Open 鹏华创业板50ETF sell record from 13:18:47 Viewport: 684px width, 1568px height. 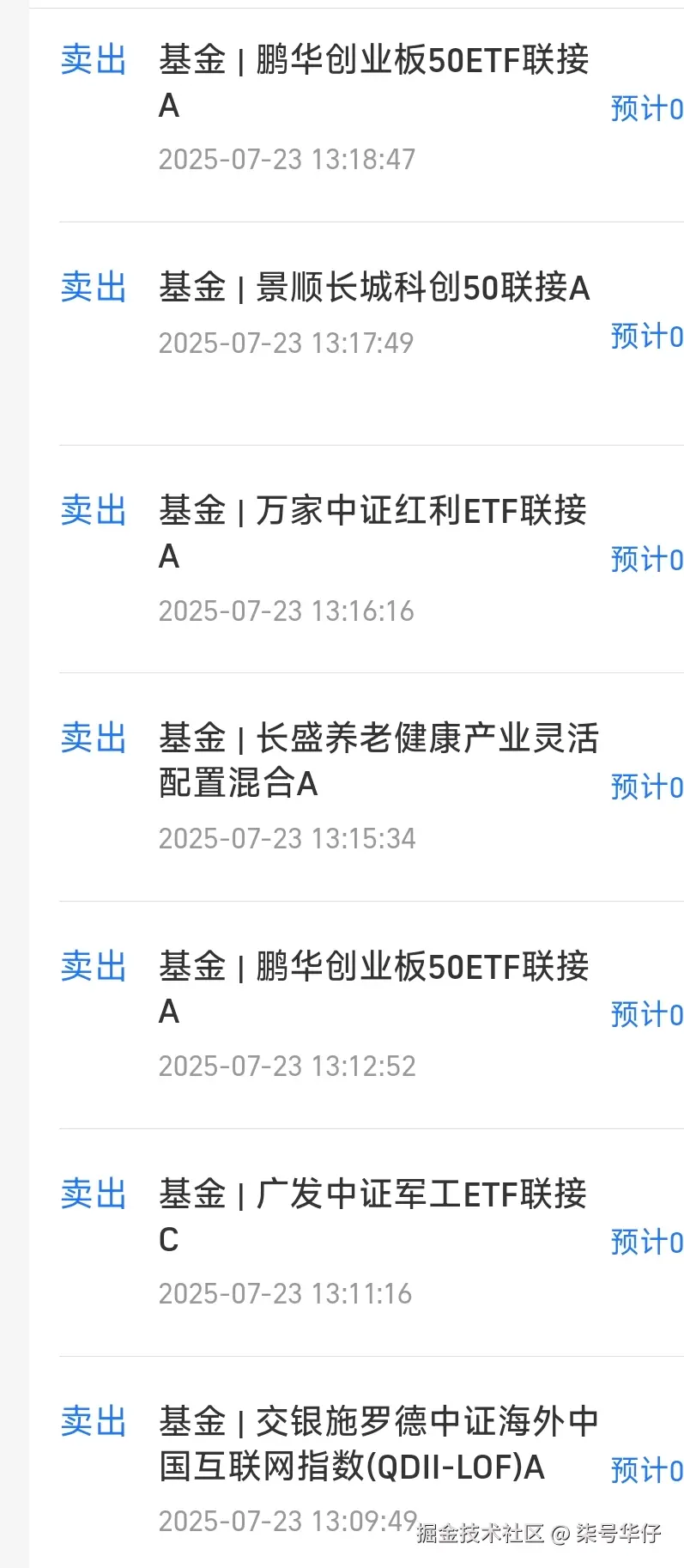click(373, 82)
